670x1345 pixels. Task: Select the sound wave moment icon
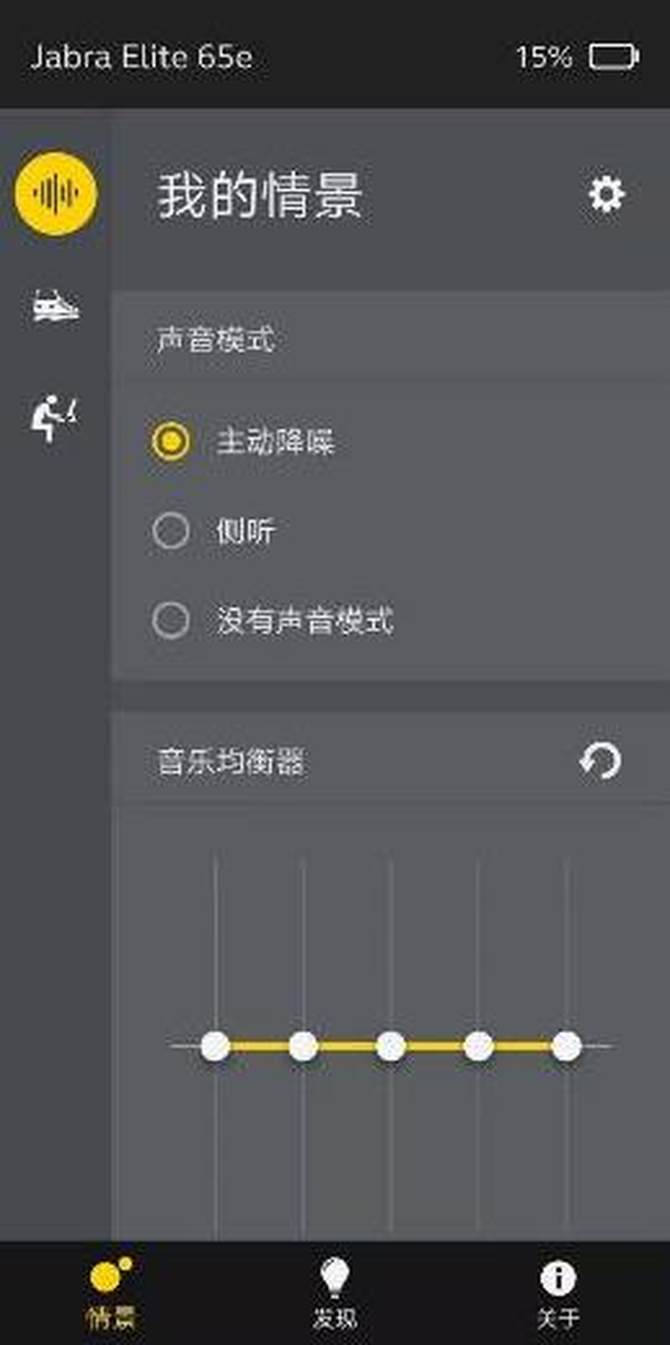coord(56,193)
